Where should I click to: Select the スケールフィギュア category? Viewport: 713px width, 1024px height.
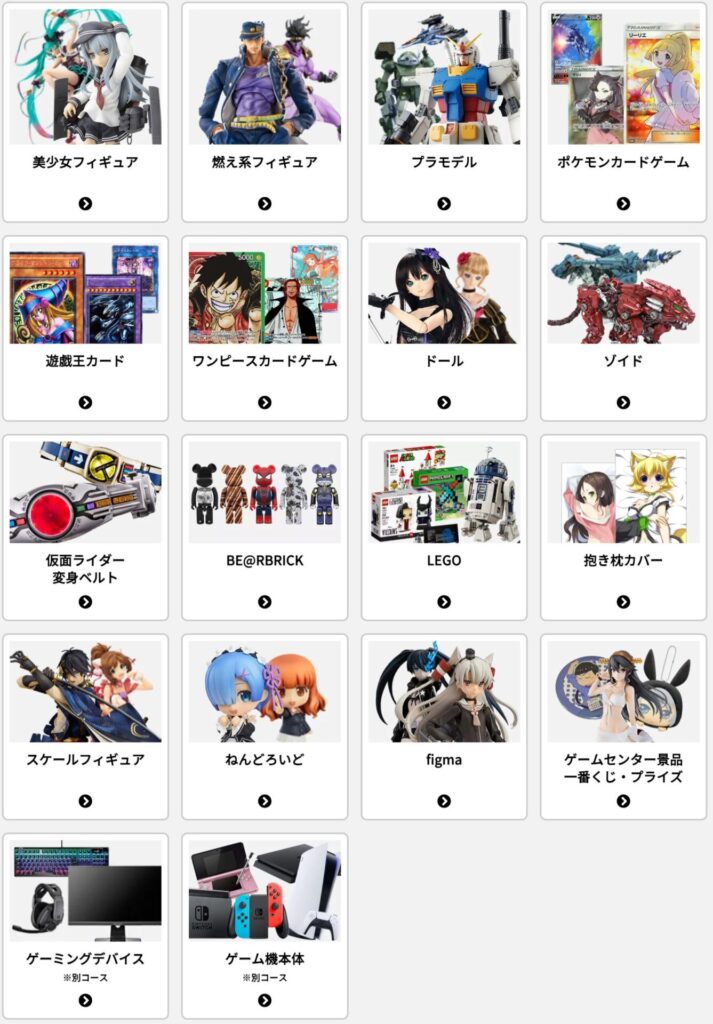coord(85,726)
